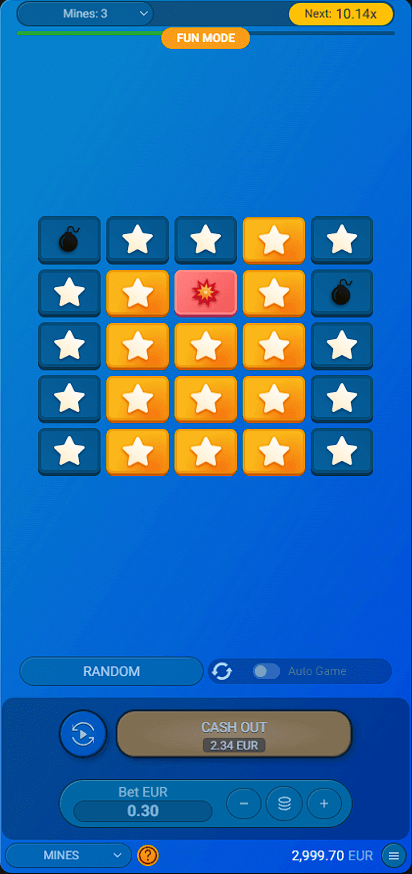Image resolution: width=412 pixels, height=874 pixels.
Task: Open the bet amounts coin stack icon
Action: (284, 804)
